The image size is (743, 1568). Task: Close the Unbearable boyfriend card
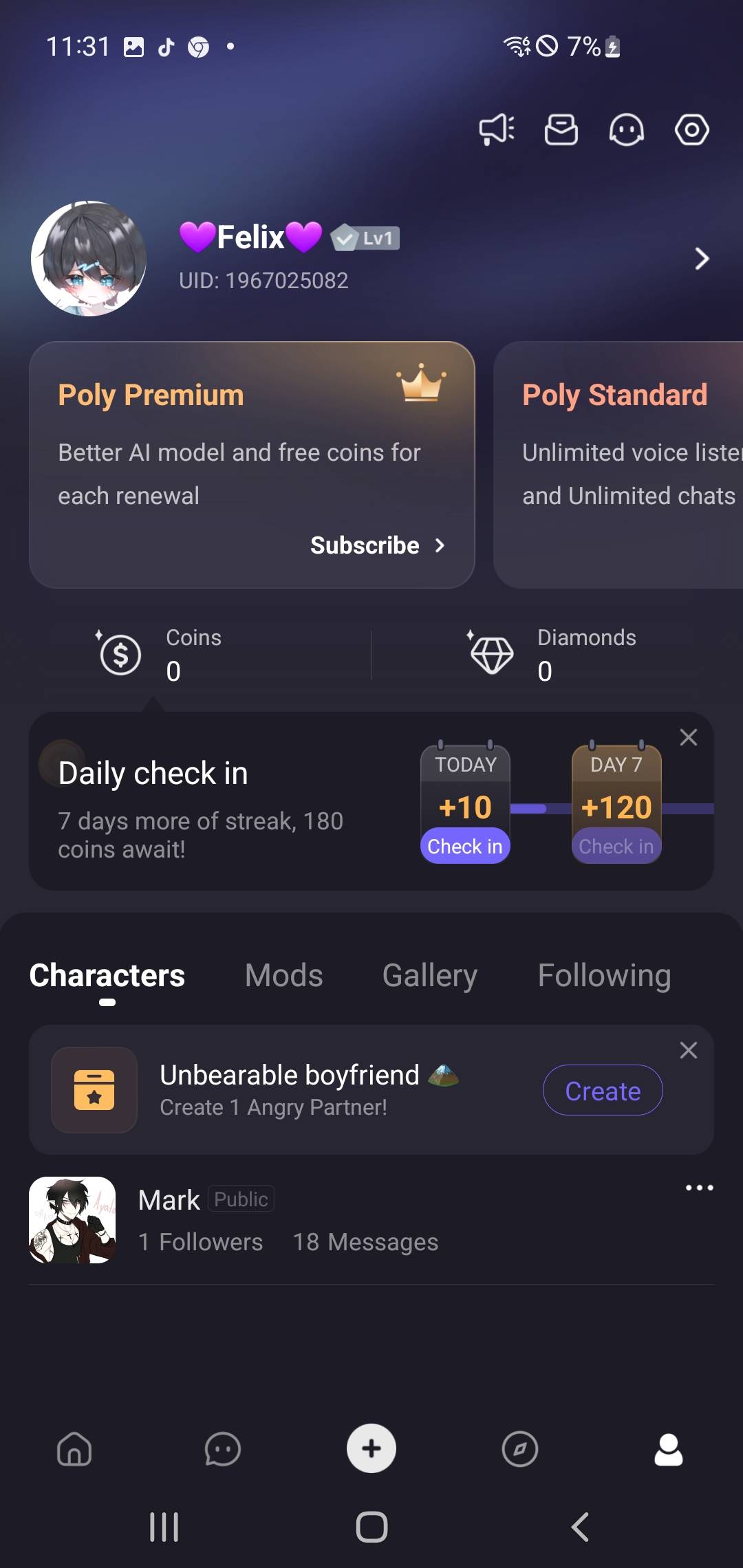point(688,1050)
